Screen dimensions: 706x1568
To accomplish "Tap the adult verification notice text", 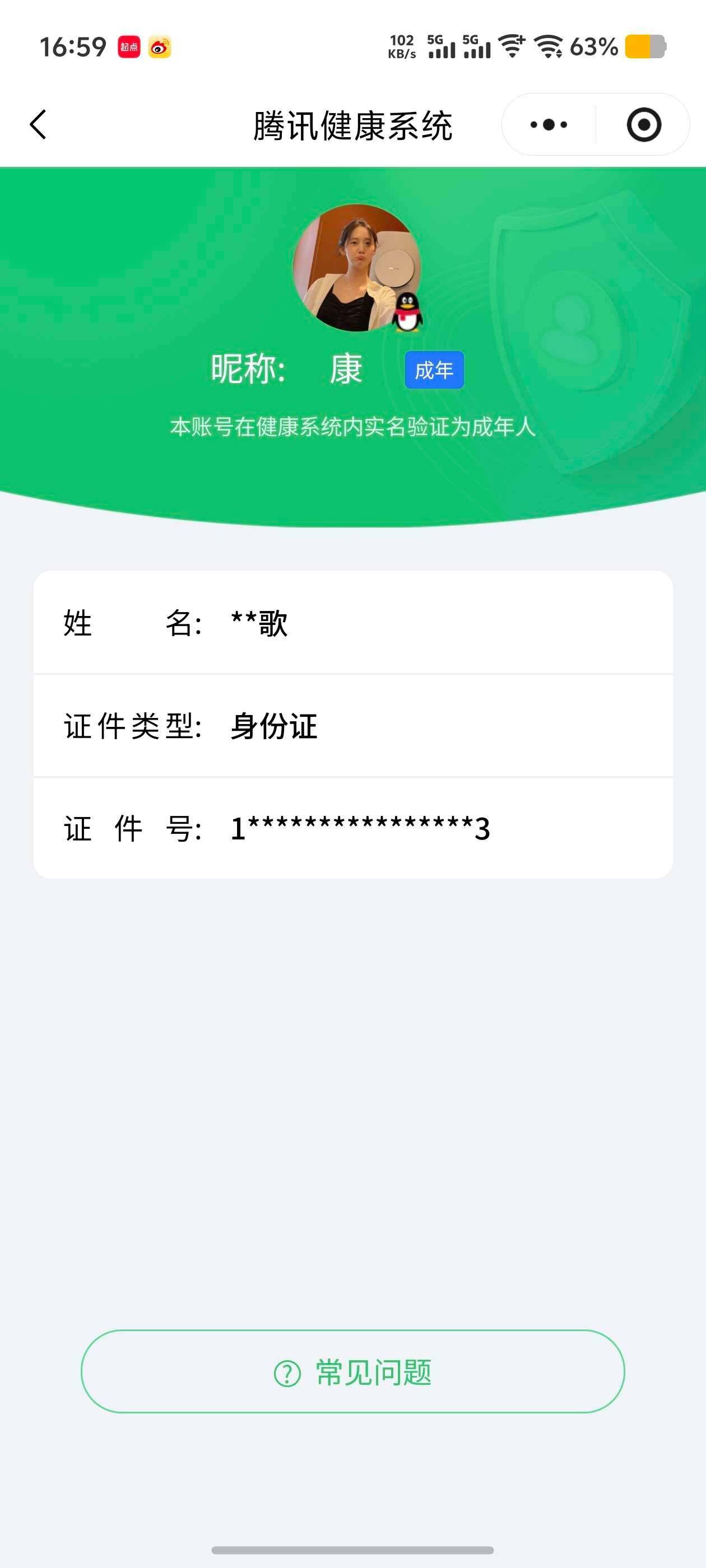I will coord(354,428).
